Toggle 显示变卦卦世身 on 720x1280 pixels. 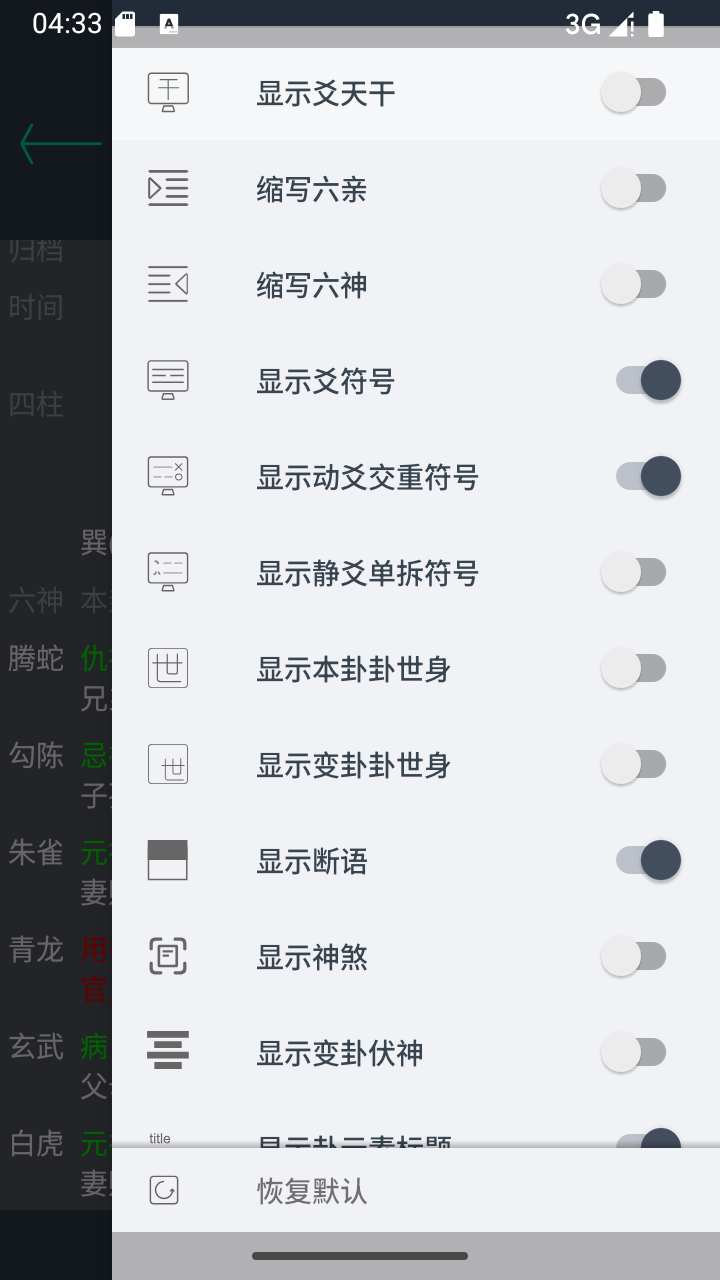point(634,765)
